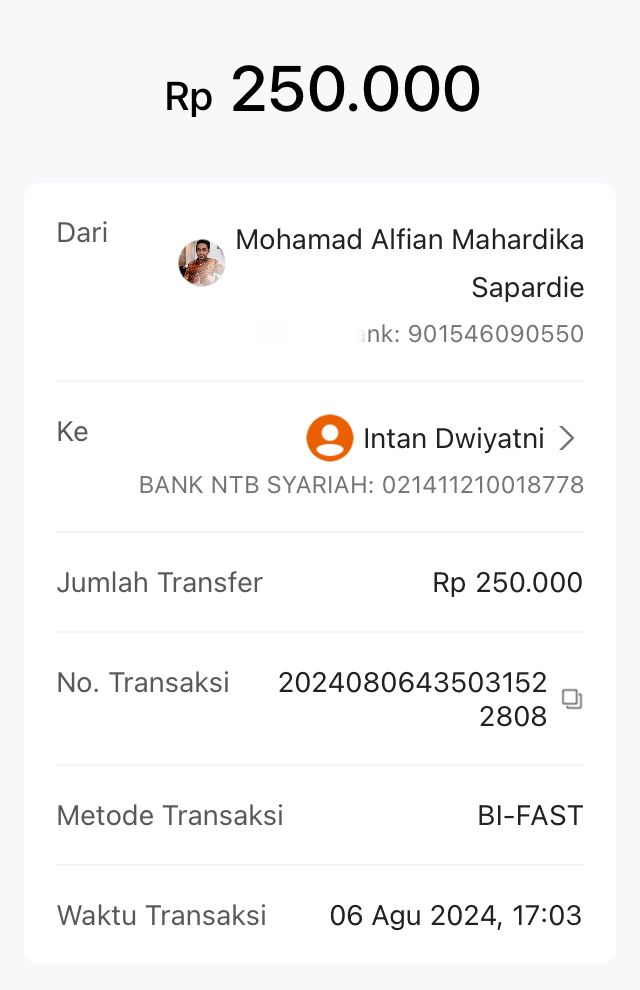The width and height of the screenshot is (640, 990).
Task: Open recipient Intan Dwiyatni details
Action: [x=566, y=438]
